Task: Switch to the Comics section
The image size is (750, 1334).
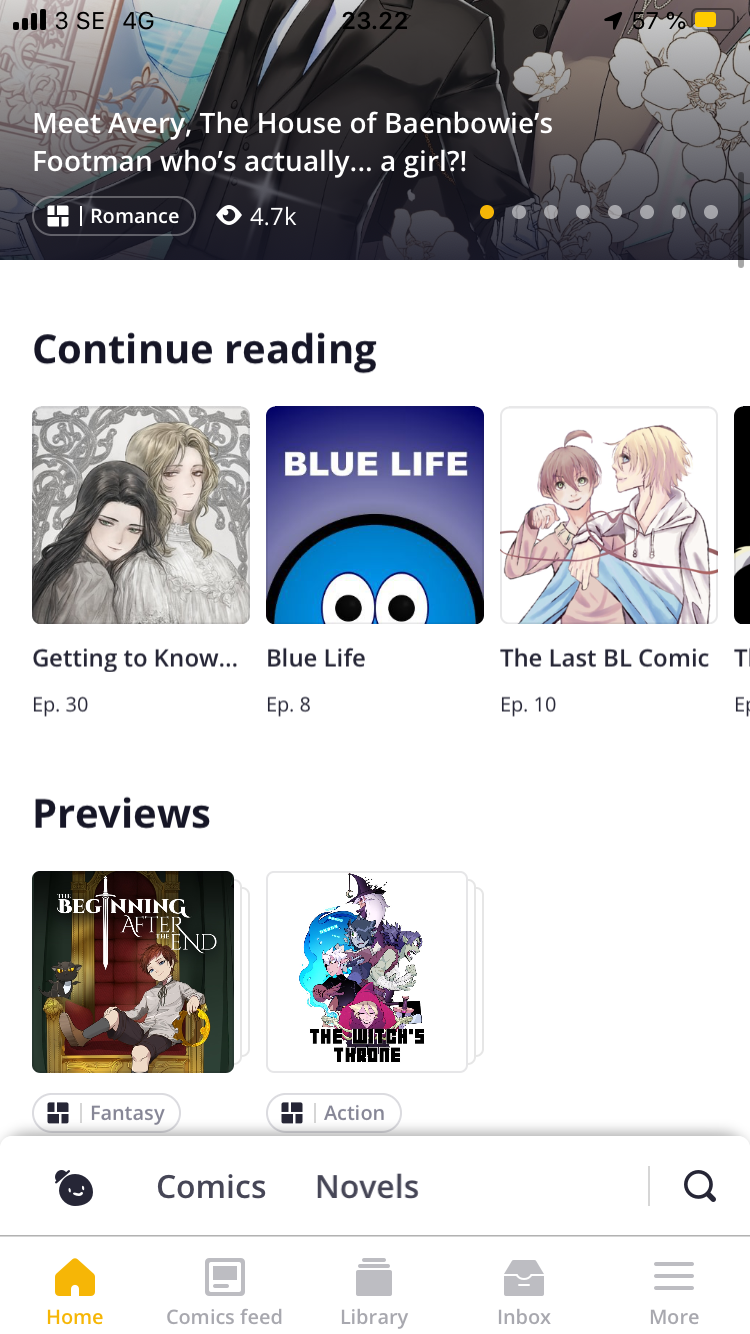Action: pyautogui.click(x=211, y=1187)
